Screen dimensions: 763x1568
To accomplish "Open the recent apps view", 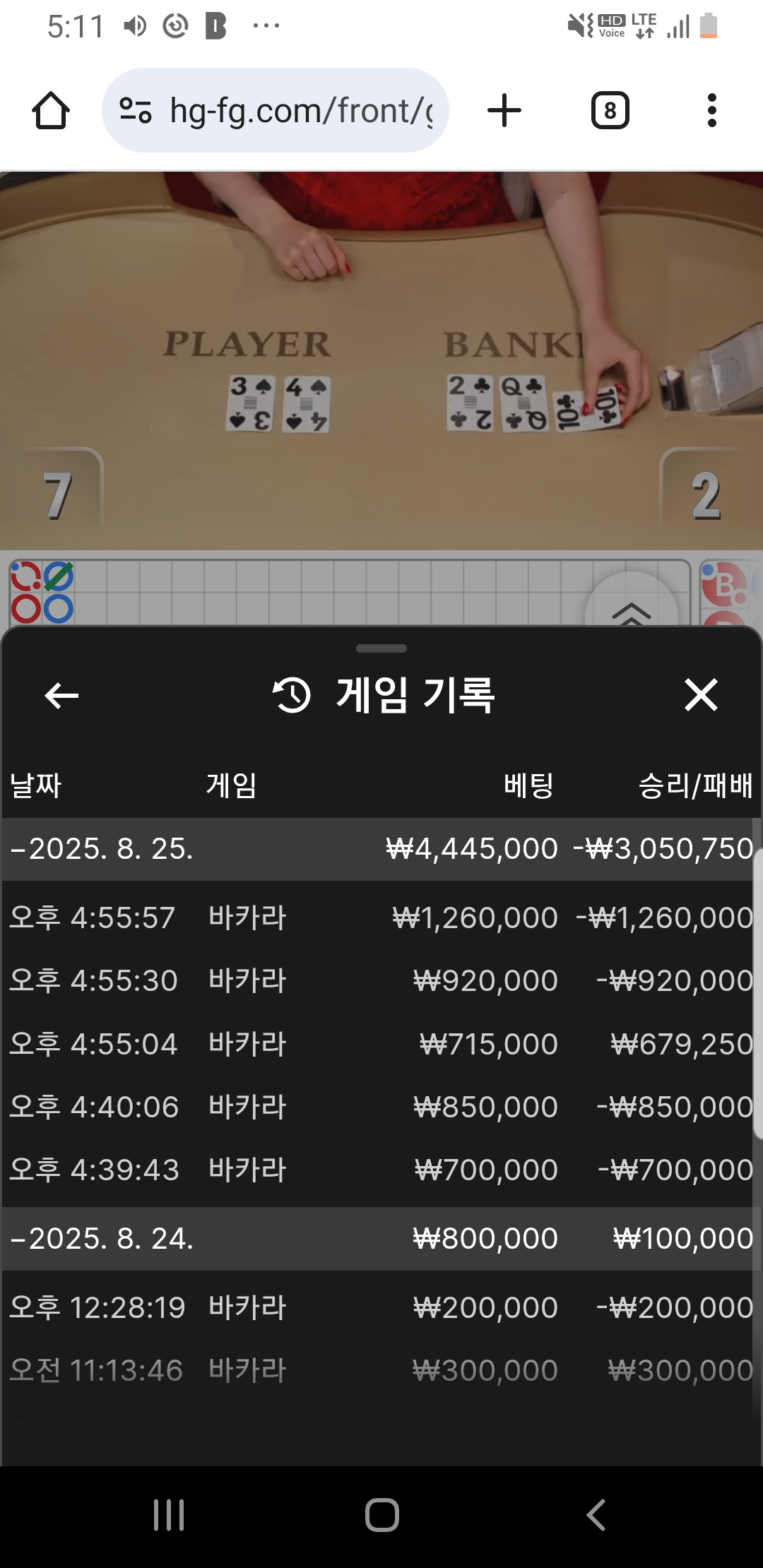I will (169, 1515).
